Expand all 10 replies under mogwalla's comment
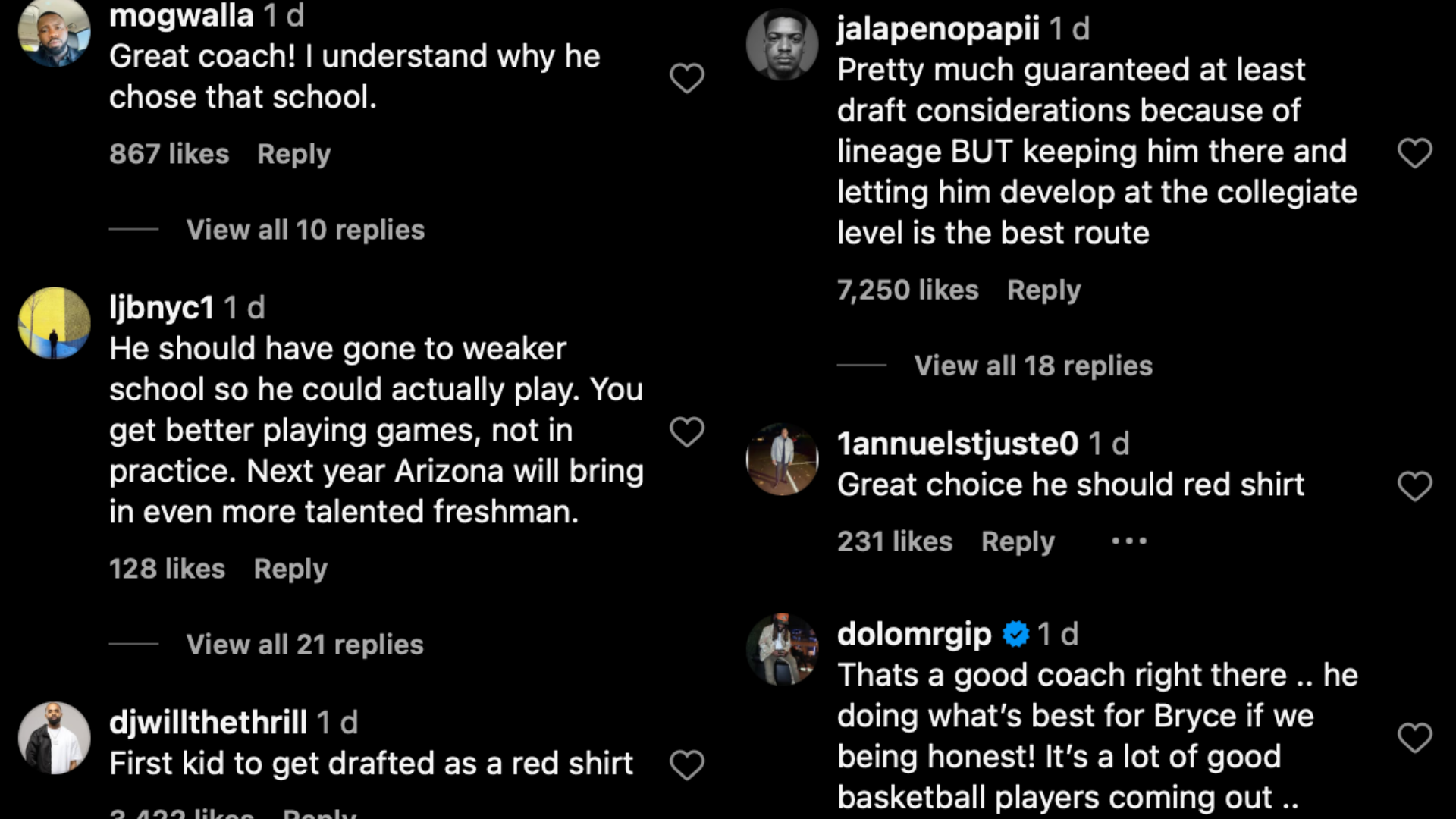Screen dimensions: 1456x819 point(305,230)
